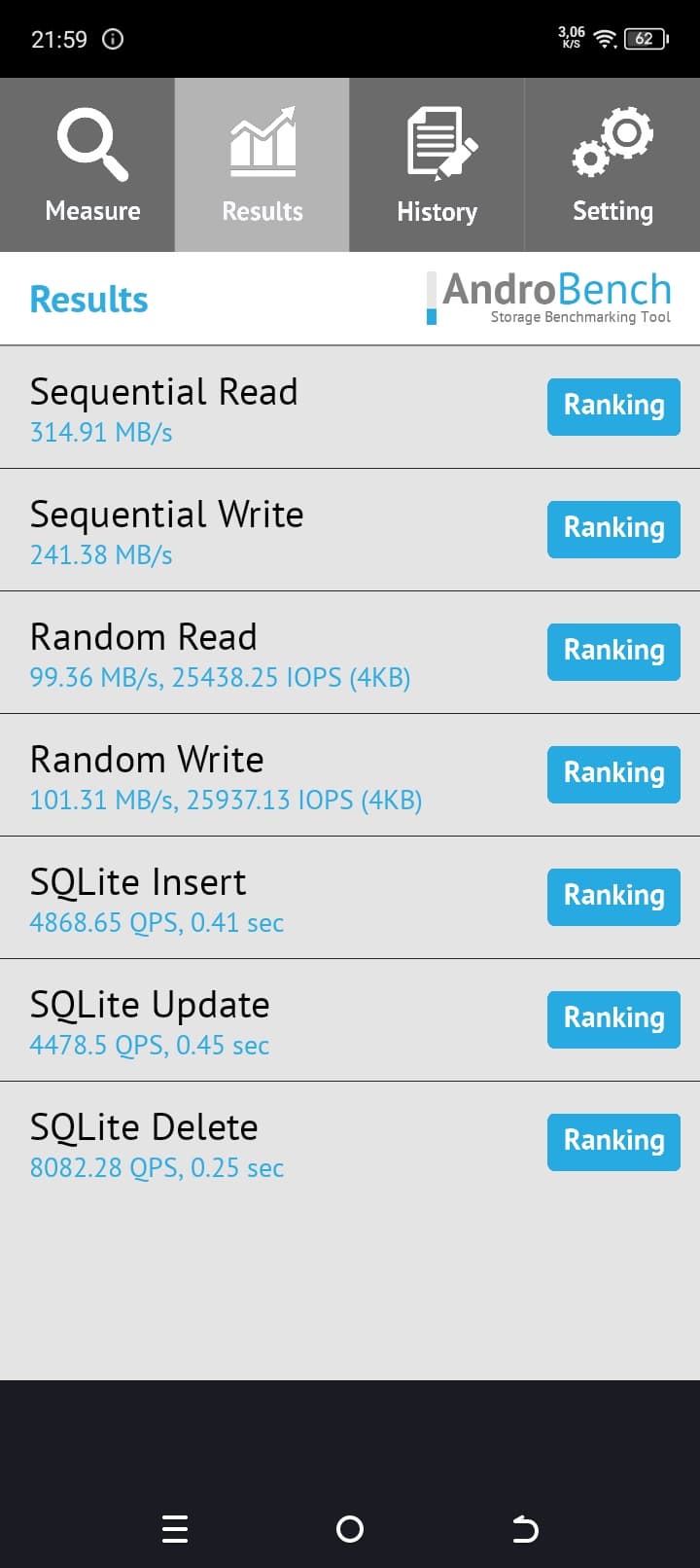
Task: Check the Random Read ranking
Action: 613,652
